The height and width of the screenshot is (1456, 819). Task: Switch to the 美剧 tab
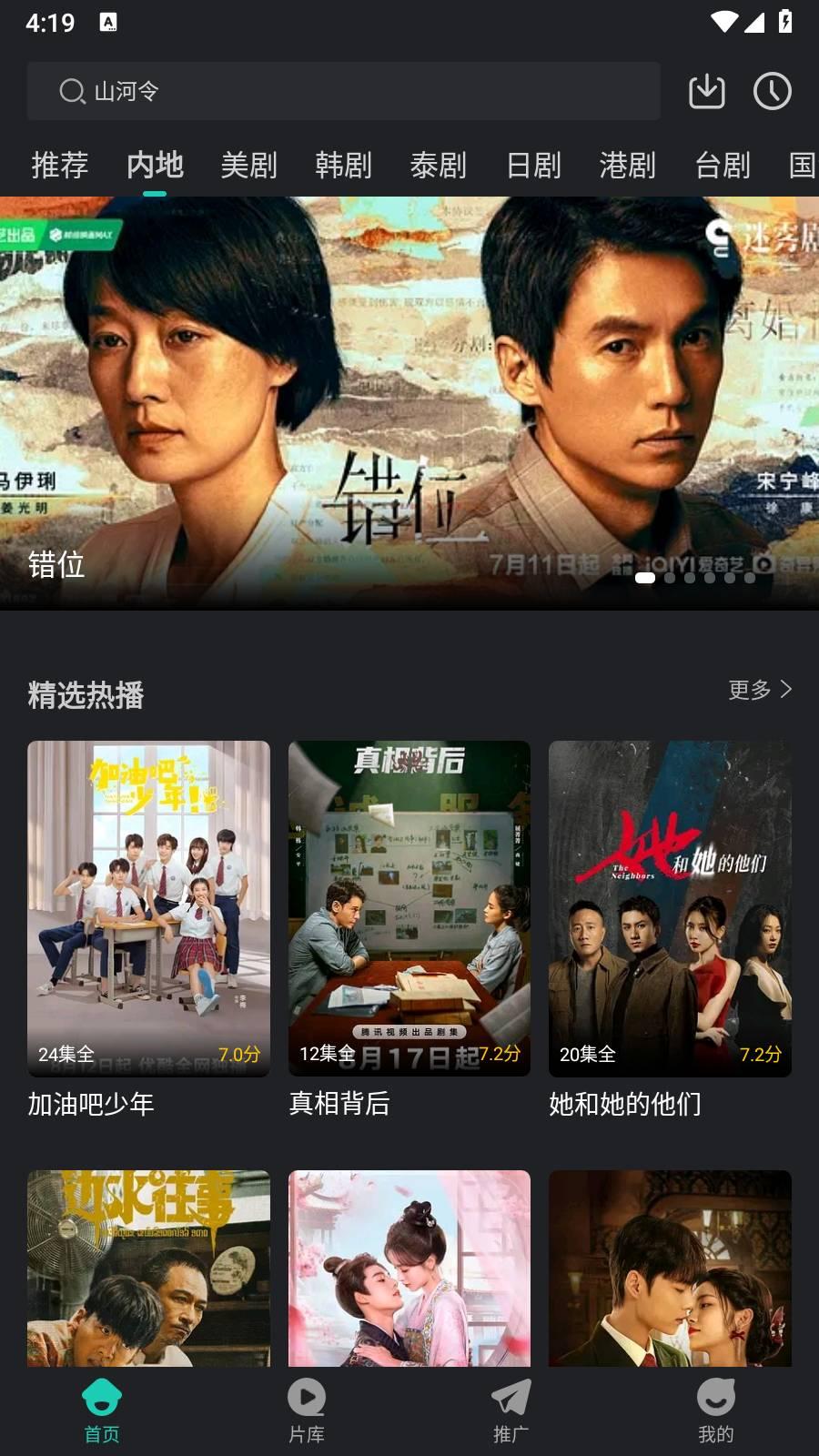248,165
